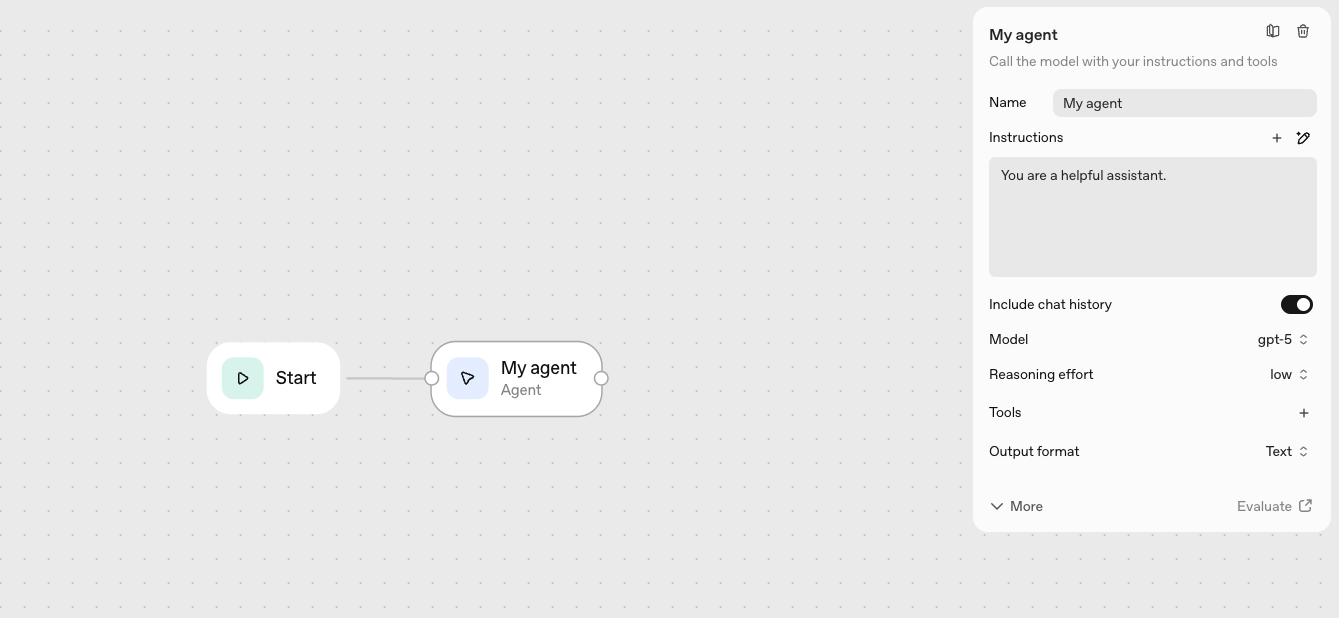This screenshot has height=618, width=1339.
Task: Expand the More section
Action: (1016, 507)
